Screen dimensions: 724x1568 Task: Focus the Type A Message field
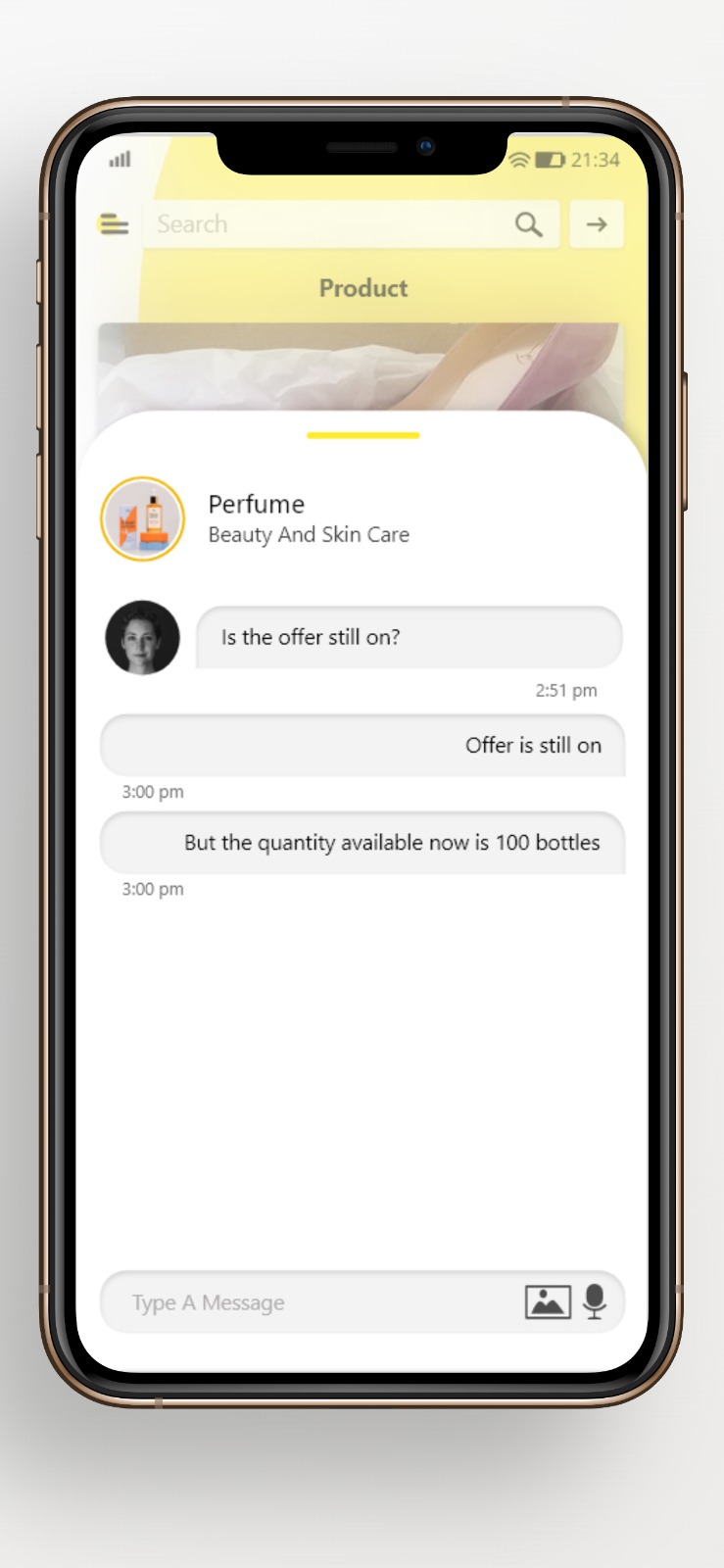click(x=314, y=1302)
